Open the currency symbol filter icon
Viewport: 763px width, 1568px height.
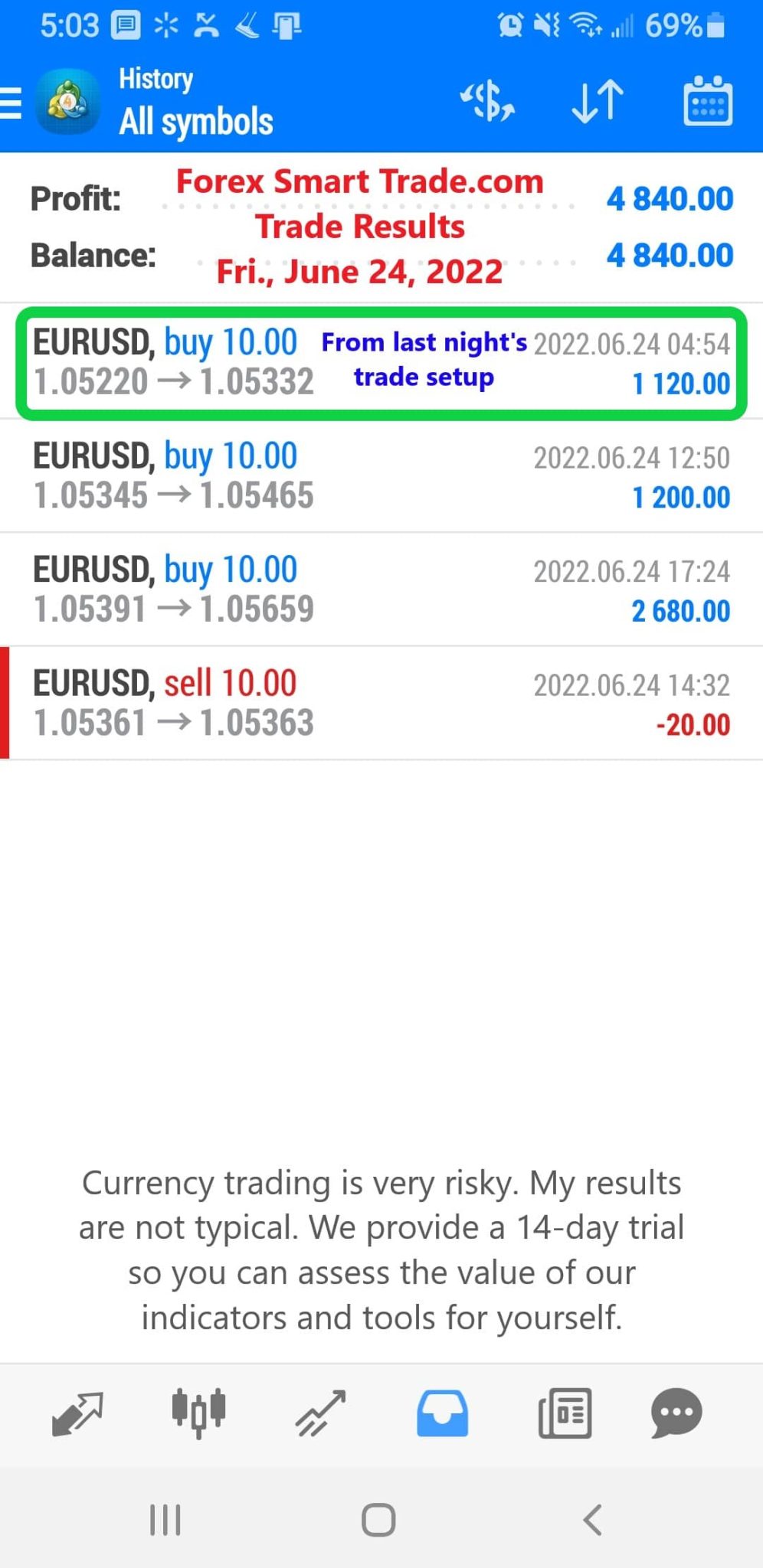point(487,102)
